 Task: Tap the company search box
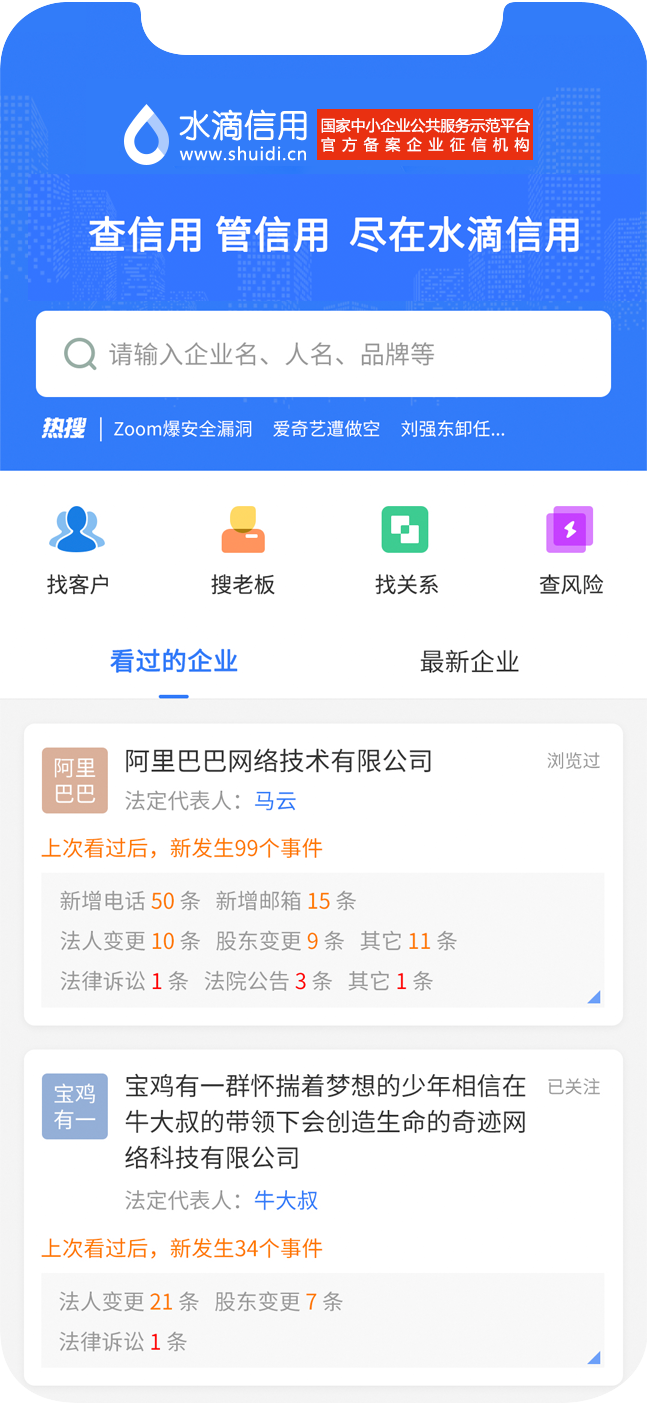323,354
